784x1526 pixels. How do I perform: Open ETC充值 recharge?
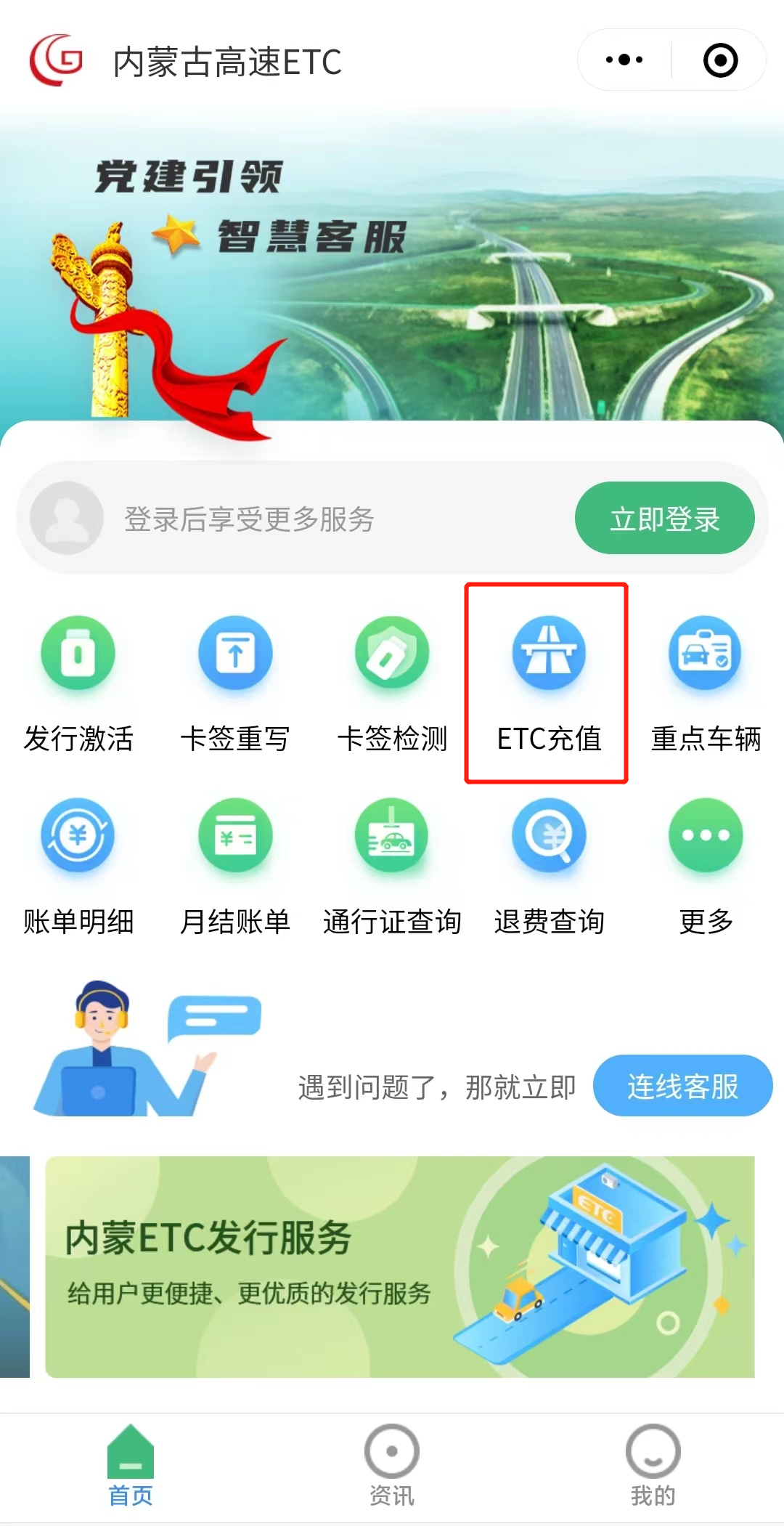click(548, 683)
